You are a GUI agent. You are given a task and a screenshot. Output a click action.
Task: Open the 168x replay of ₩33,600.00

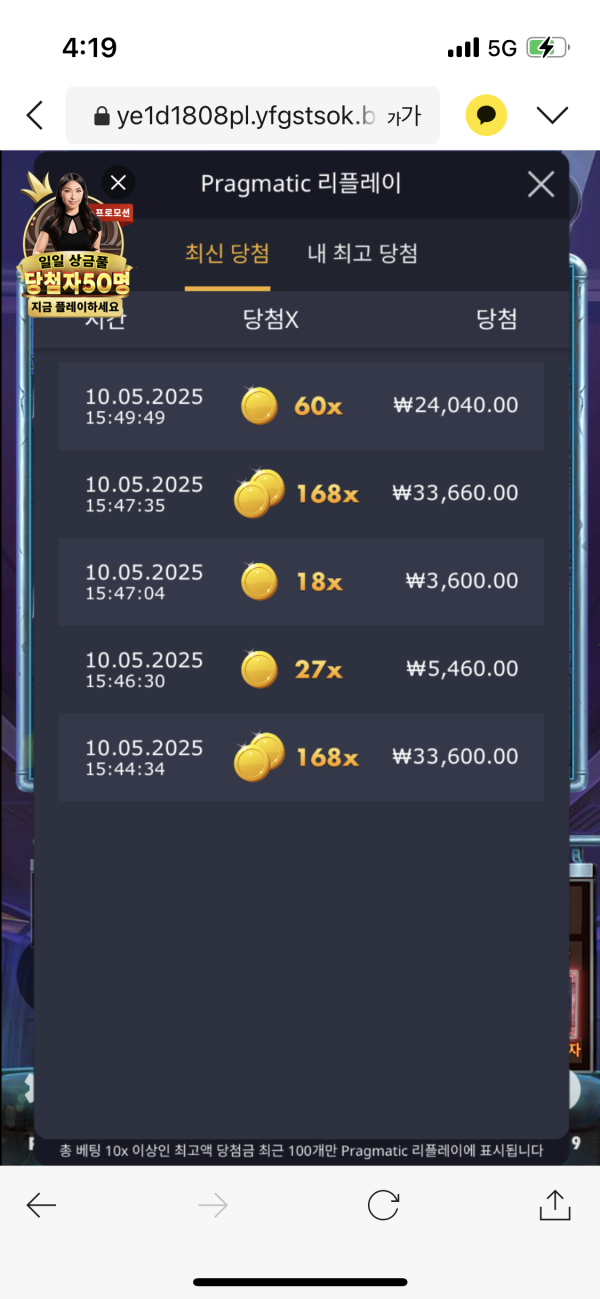(301, 758)
